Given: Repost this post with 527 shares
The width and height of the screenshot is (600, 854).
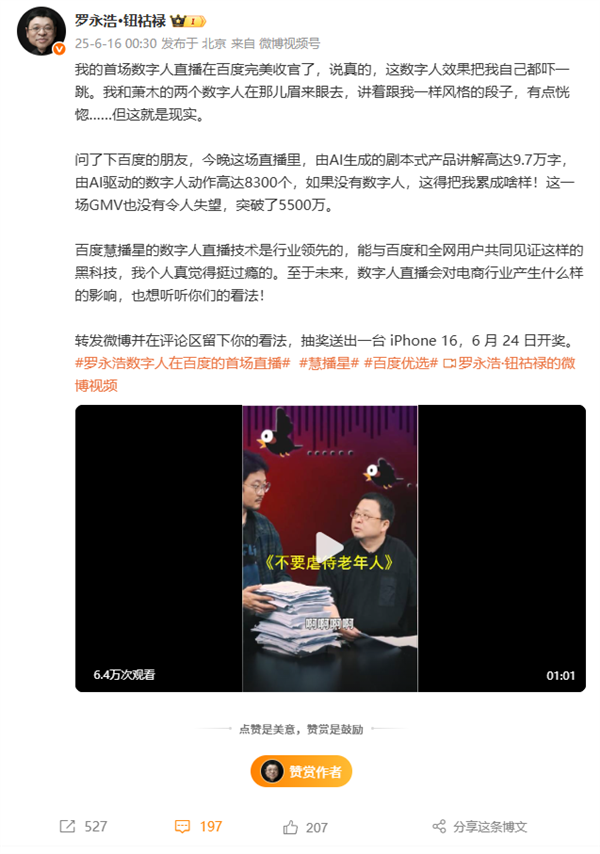Looking at the screenshot, I should coord(83,827).
